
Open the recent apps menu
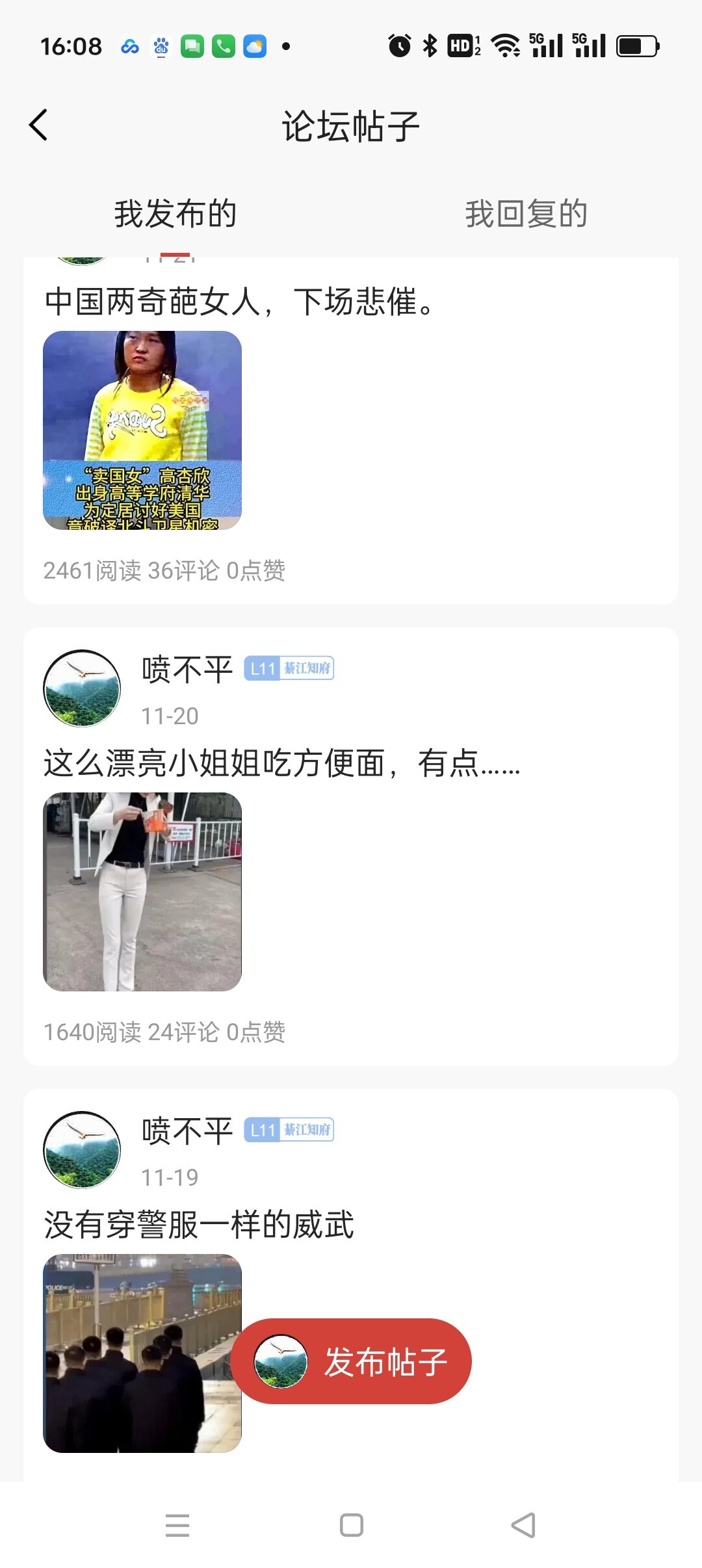pyautogui.click(x=177, y=1525)
